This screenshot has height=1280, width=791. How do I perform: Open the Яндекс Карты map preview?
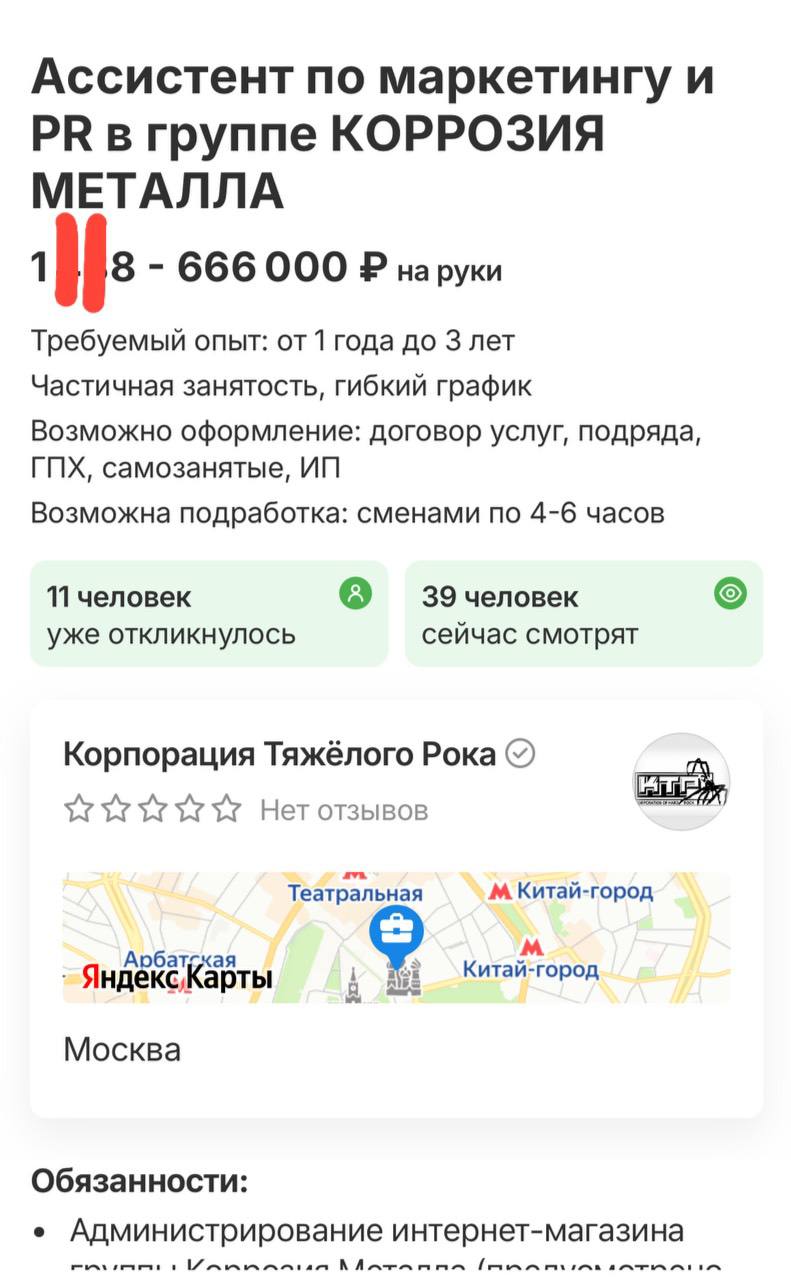[396, 937]
